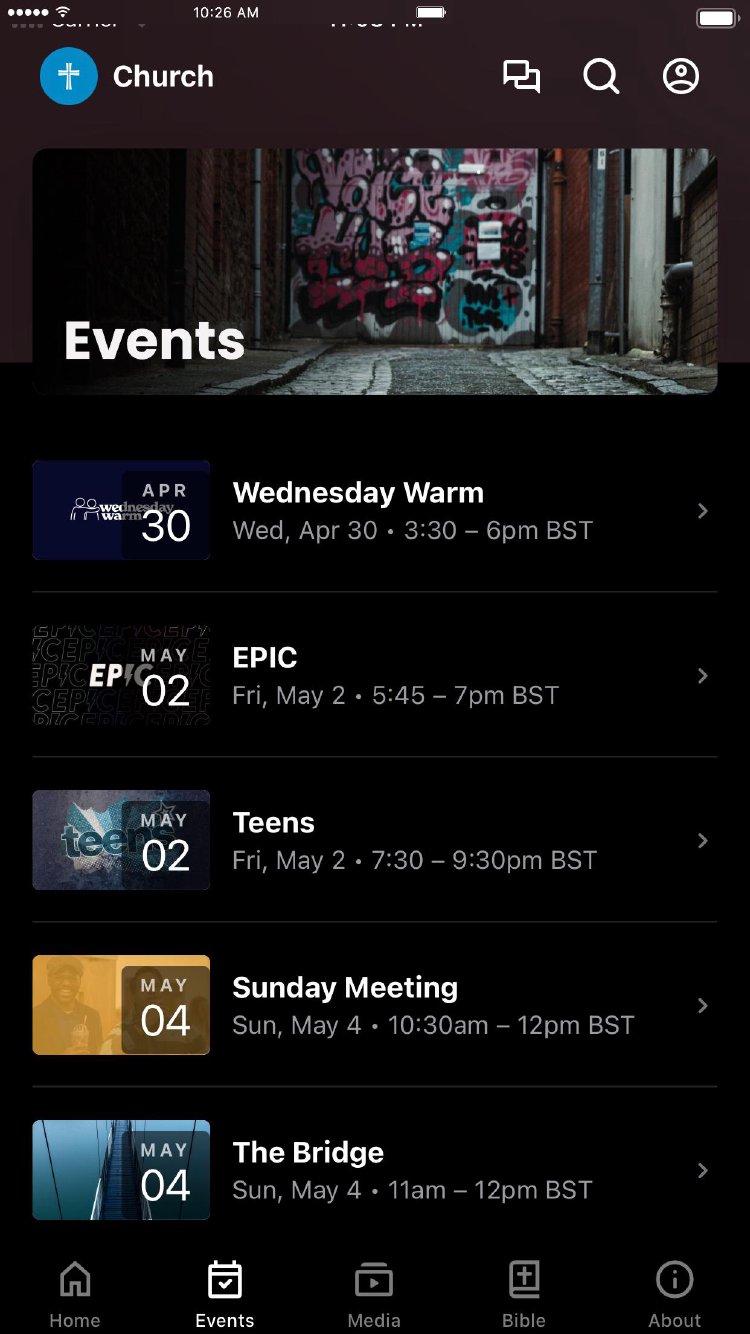Open The Bridge event

(x=374, y=1170)
